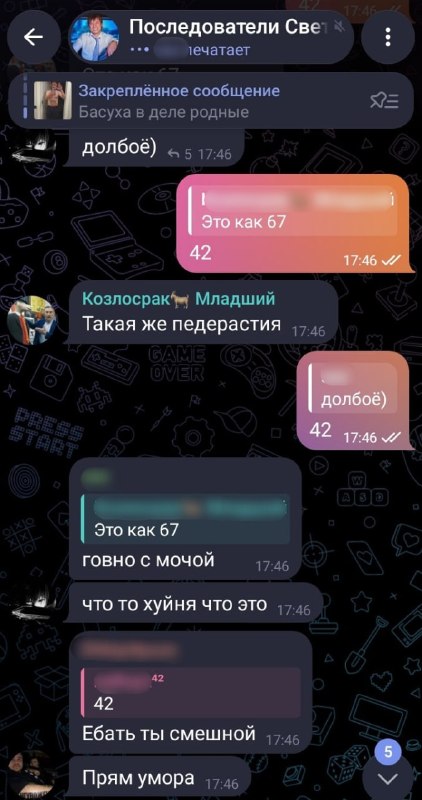This screenshot has width=422, height=800.
Task: Open Козлосрак Младший's profile avatar
Action: pyautogui.click(x=34, y=319)
